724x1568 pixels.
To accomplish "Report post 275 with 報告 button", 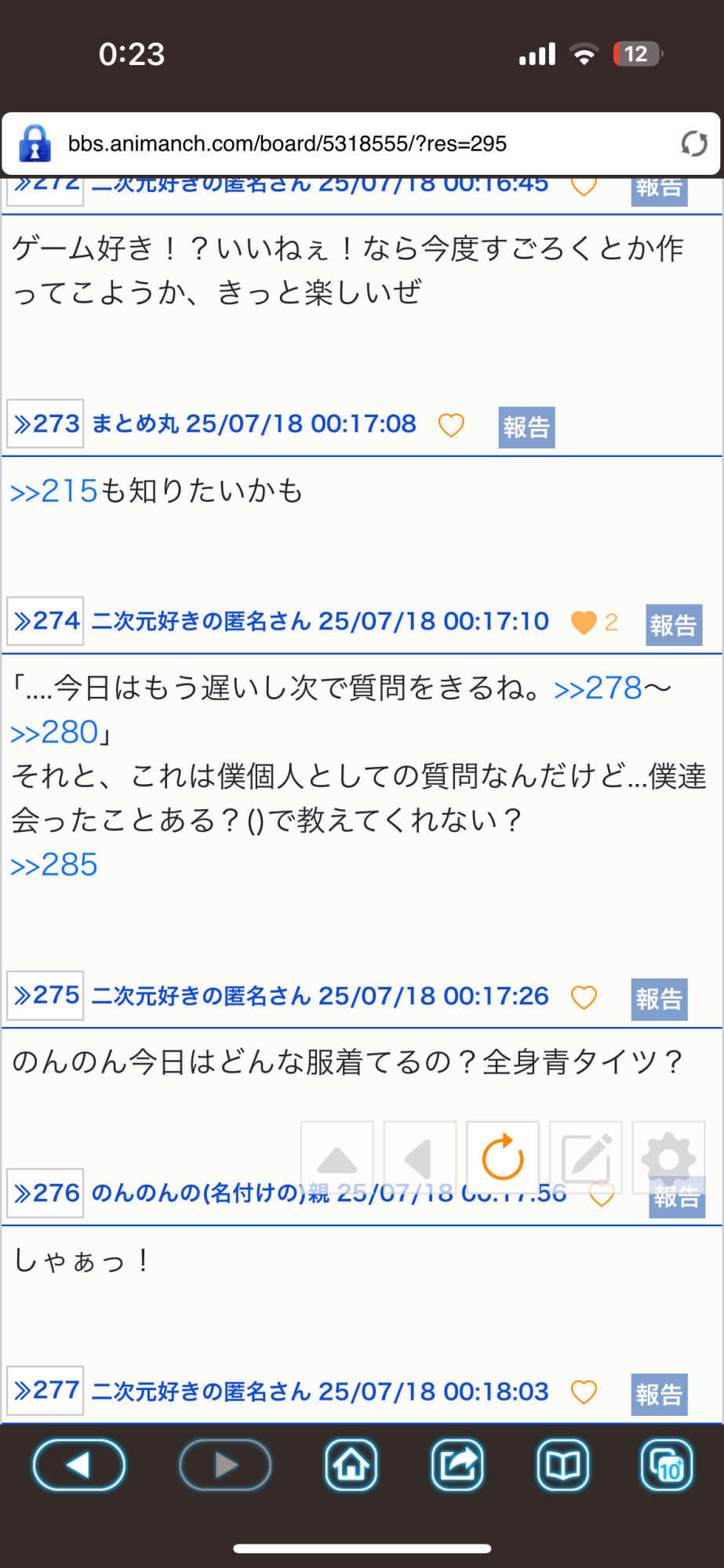I will 659,999.
